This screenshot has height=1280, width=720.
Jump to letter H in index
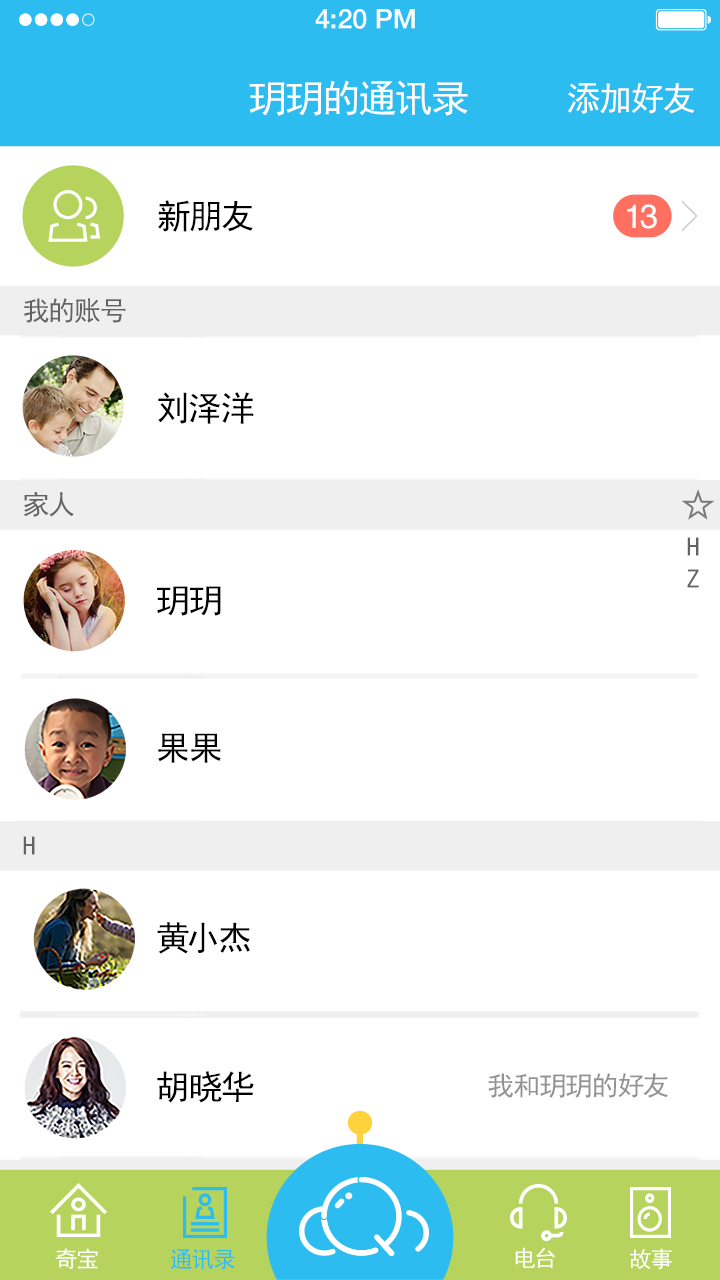point(693,547)
